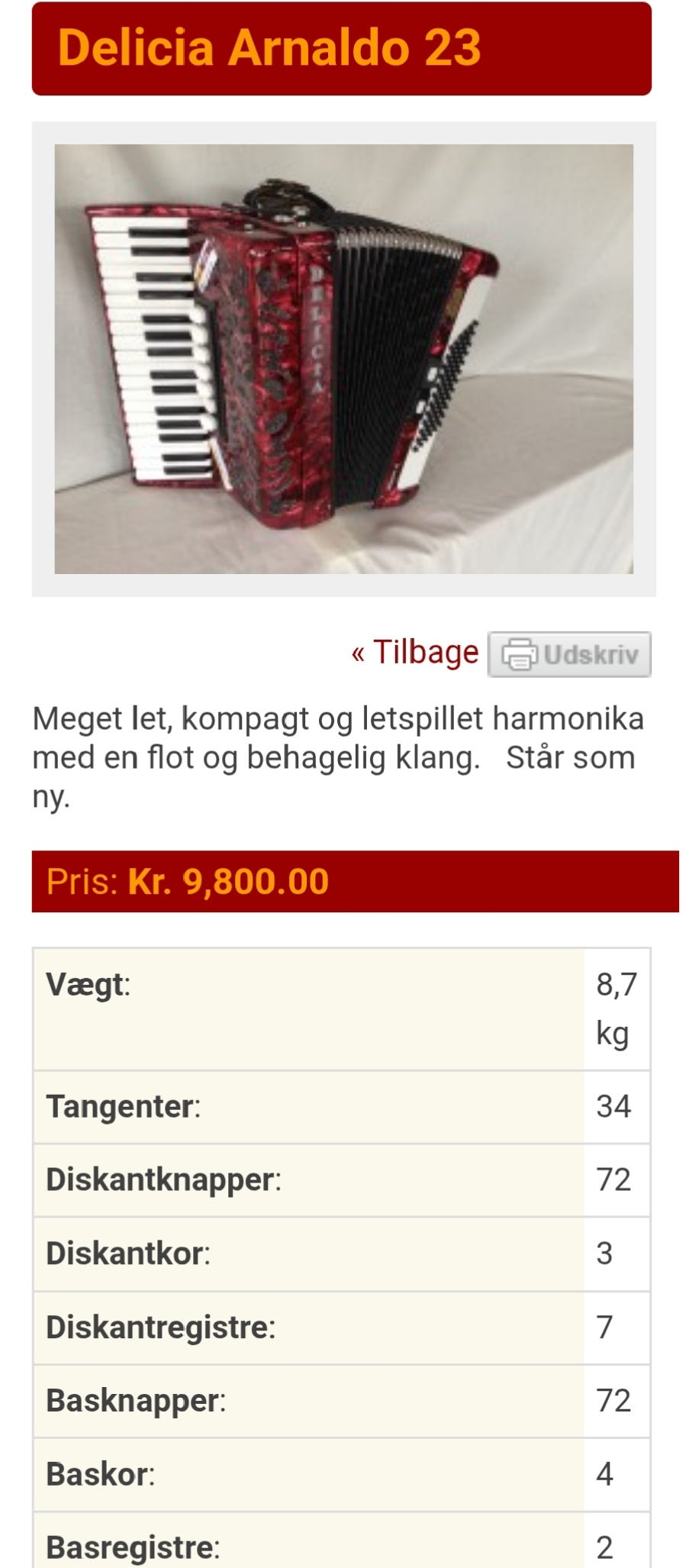Print the page with Udskriv button

(569, 655)
